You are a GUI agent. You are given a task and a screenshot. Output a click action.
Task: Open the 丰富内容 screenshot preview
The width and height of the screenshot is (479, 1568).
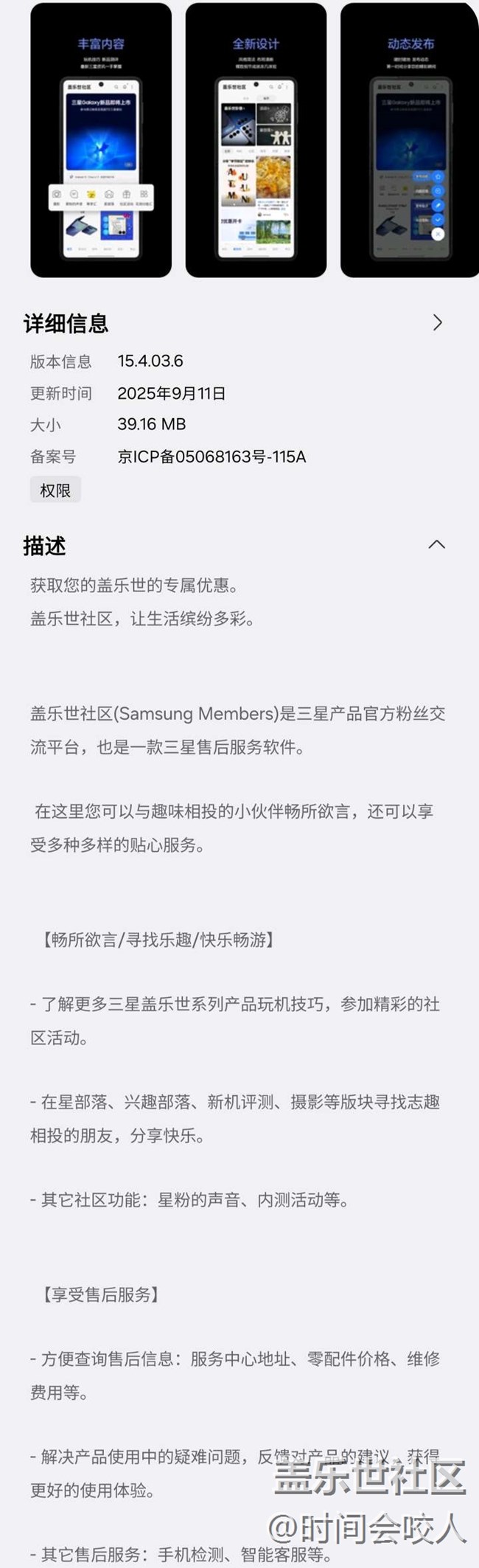[x=101, y=140]
